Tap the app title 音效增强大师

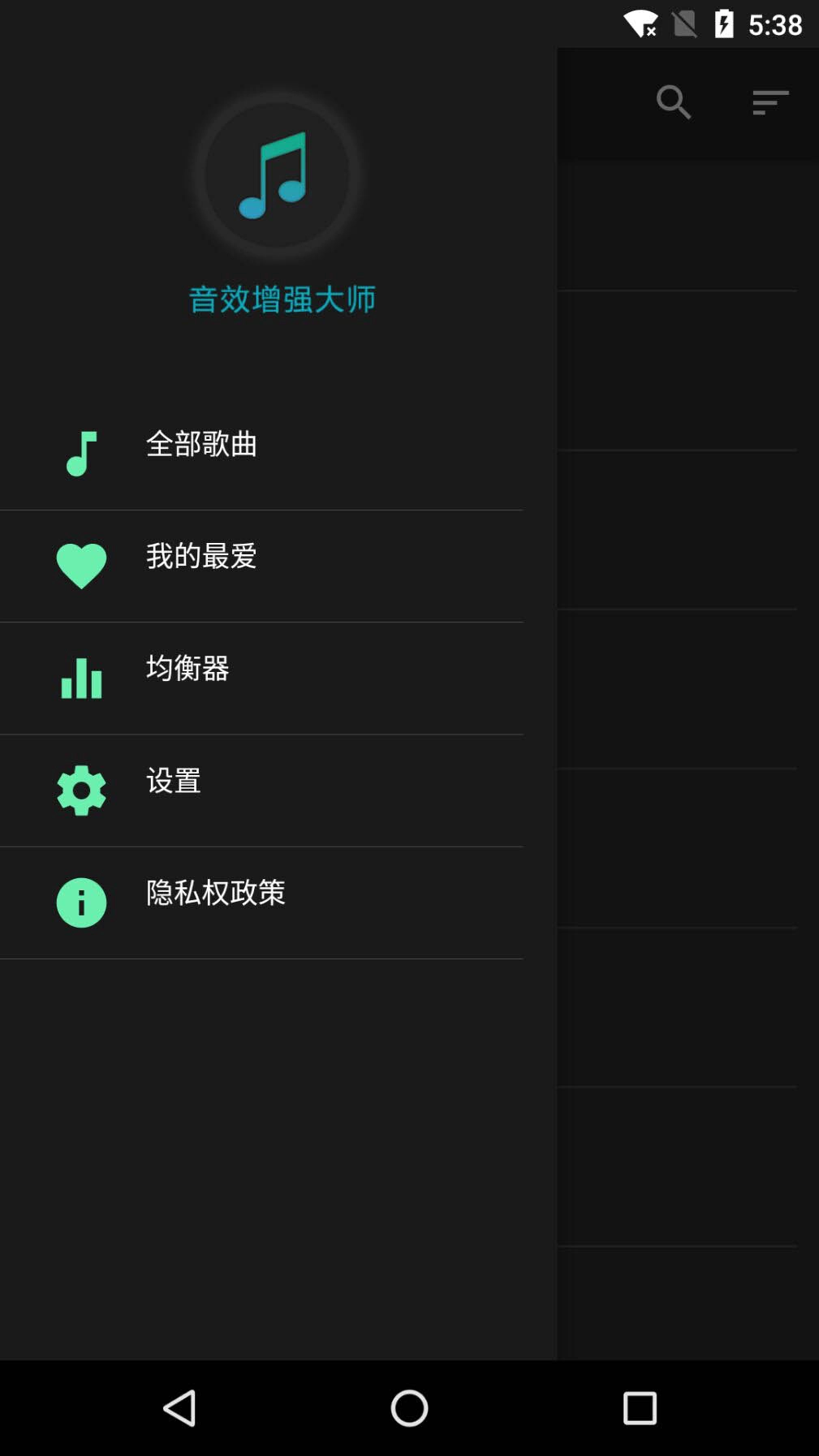pos(282,298)
